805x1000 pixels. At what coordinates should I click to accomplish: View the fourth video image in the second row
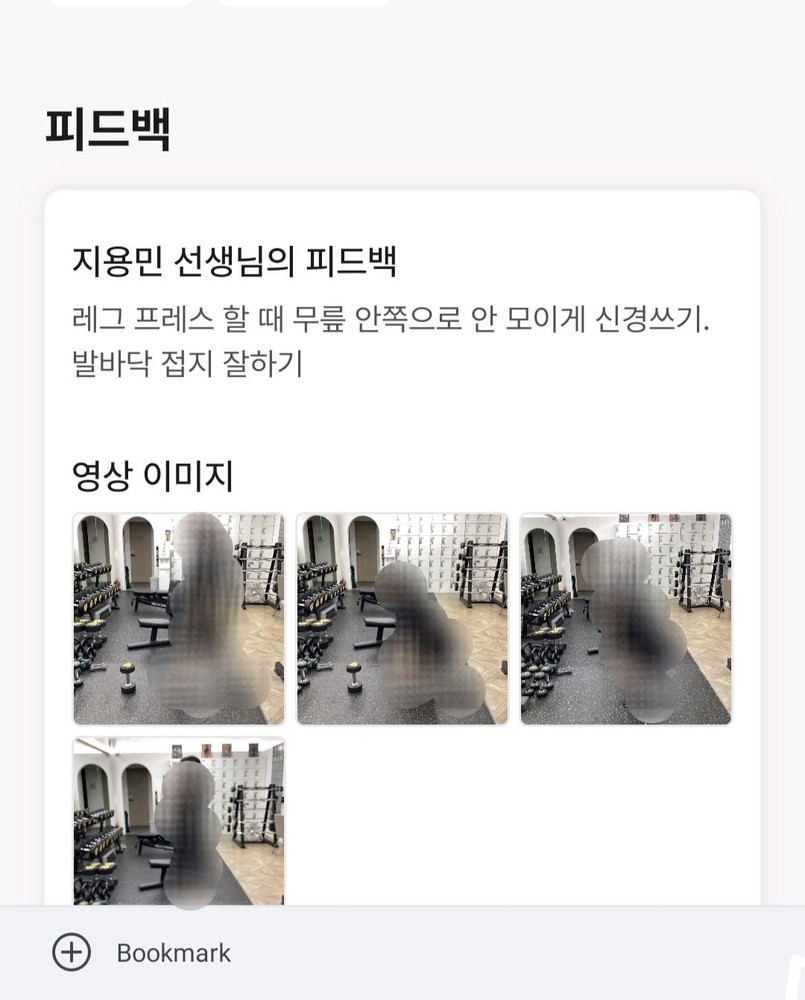pos(179,822)
